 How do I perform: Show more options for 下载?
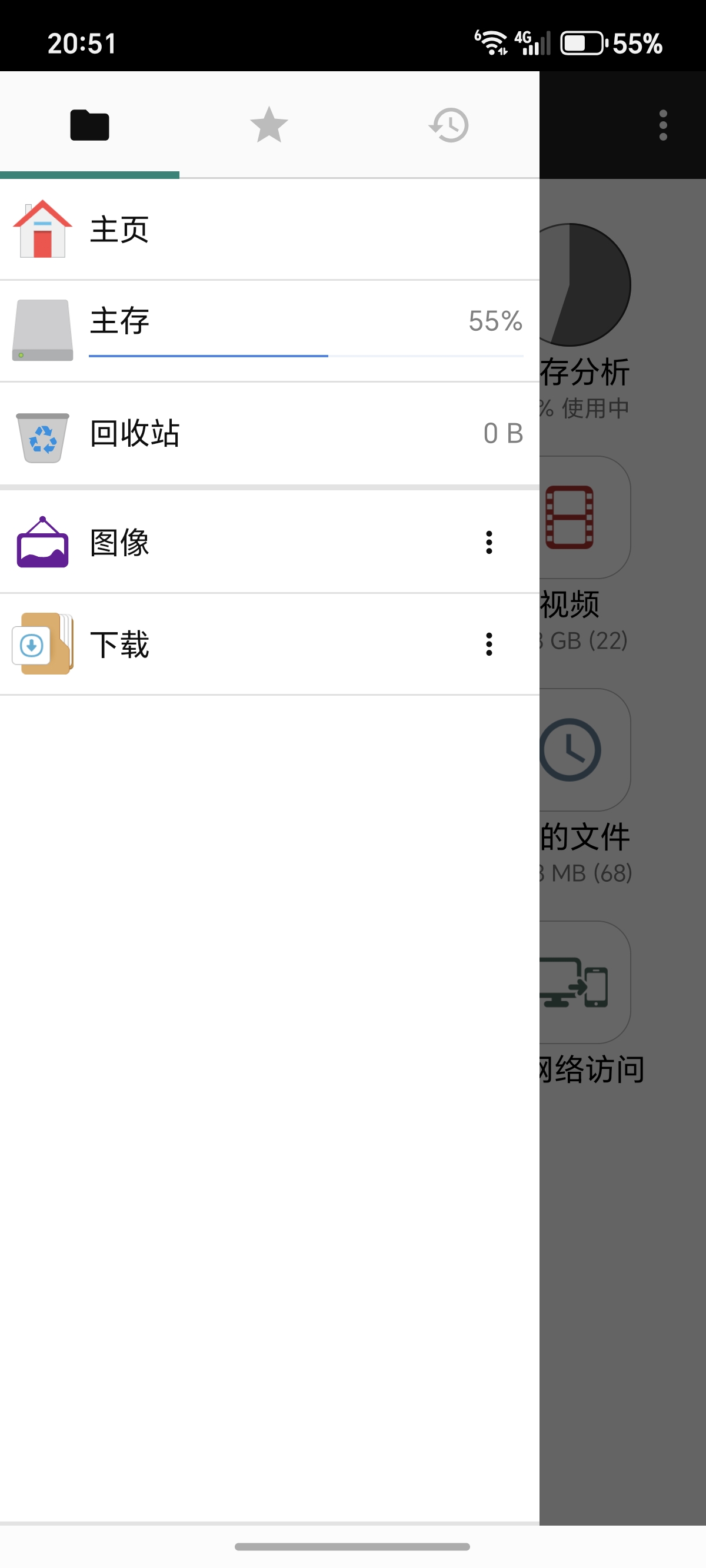tap(489, 644)
